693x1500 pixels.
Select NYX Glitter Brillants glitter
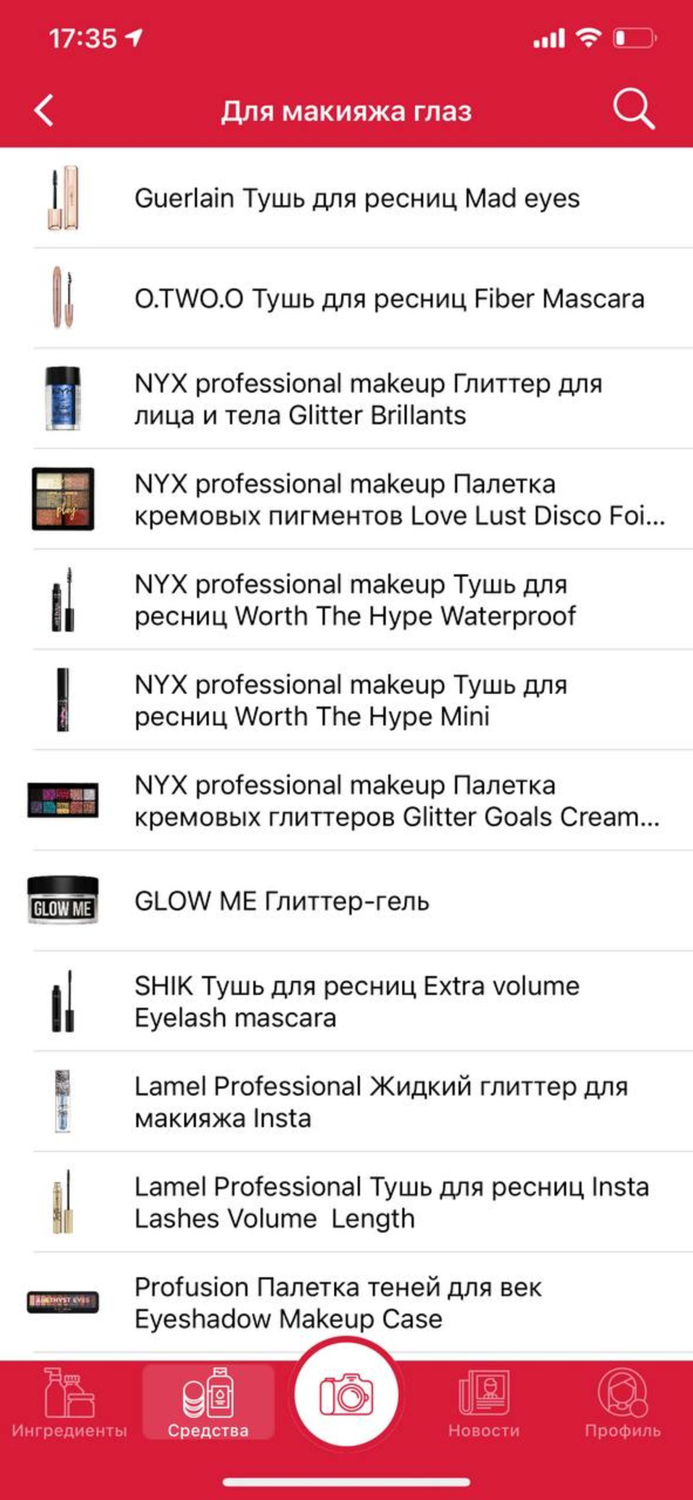[x=346, y=399]
